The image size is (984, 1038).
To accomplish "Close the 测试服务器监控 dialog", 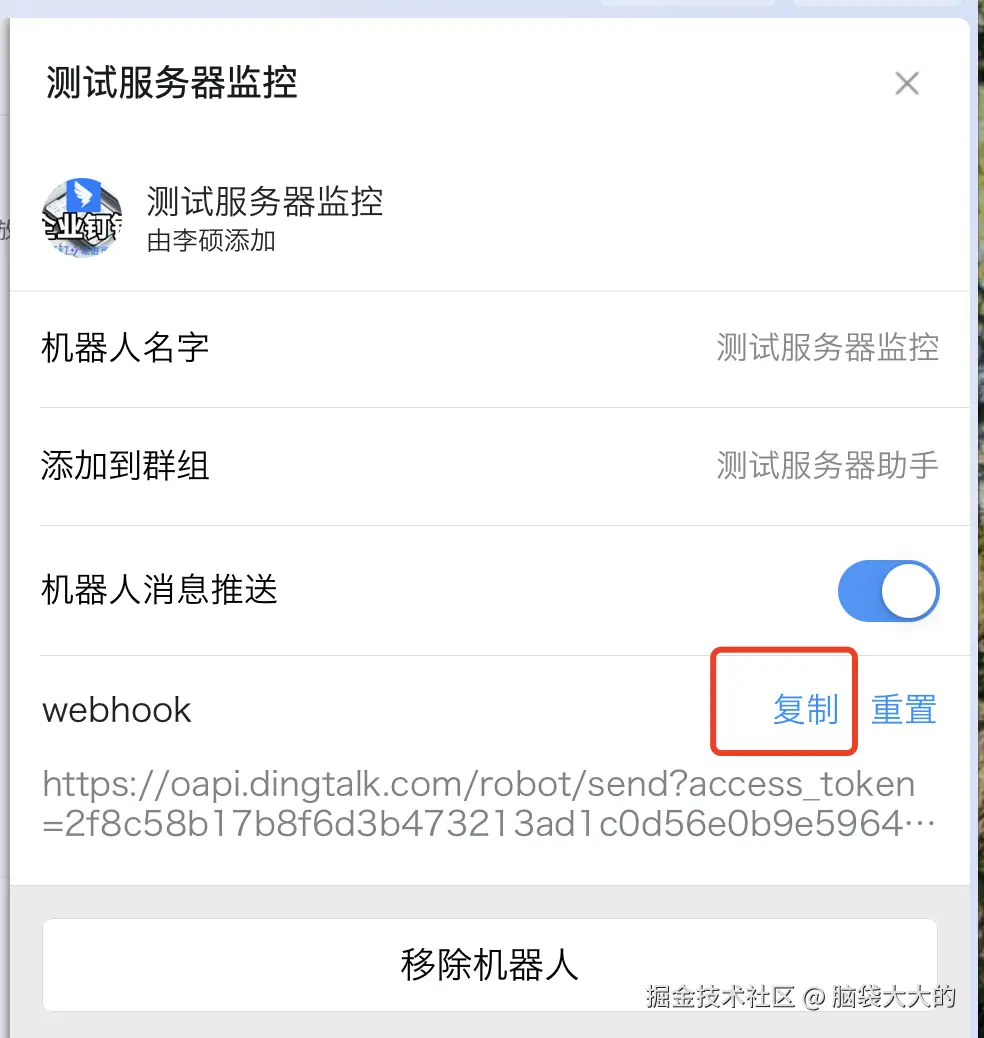I will [x=906, y=83].
